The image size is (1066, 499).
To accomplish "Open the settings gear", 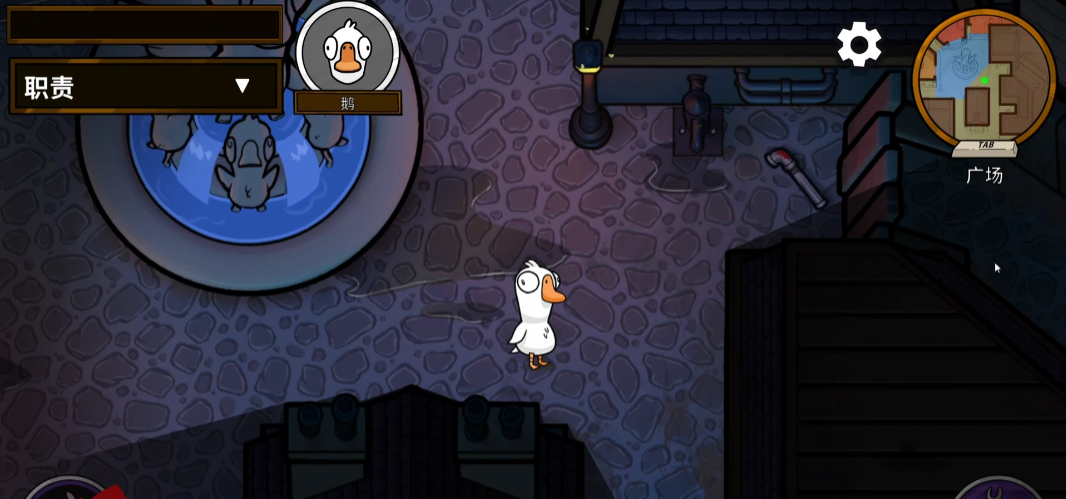I will (859, 44).
